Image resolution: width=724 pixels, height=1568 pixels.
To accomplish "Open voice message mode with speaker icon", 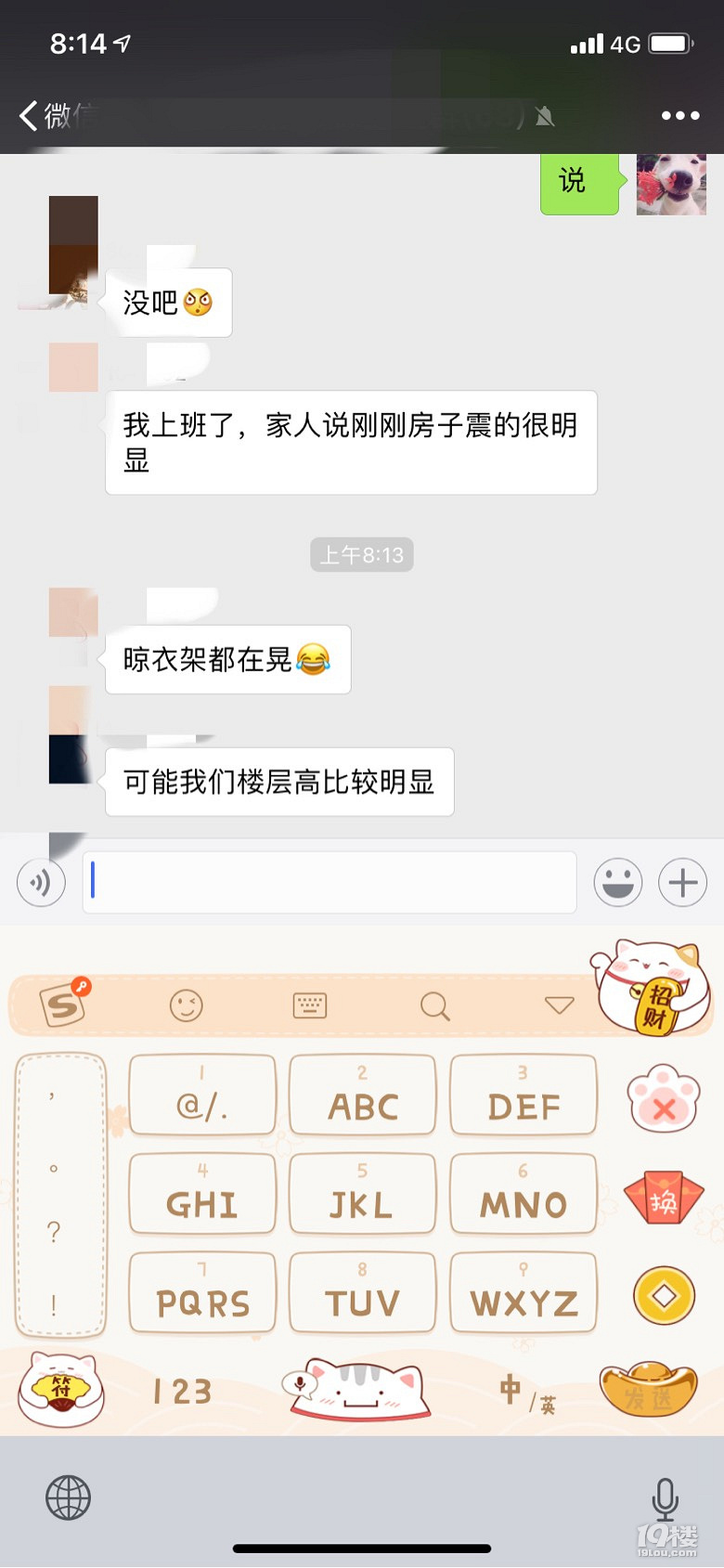I will [39, 881].
